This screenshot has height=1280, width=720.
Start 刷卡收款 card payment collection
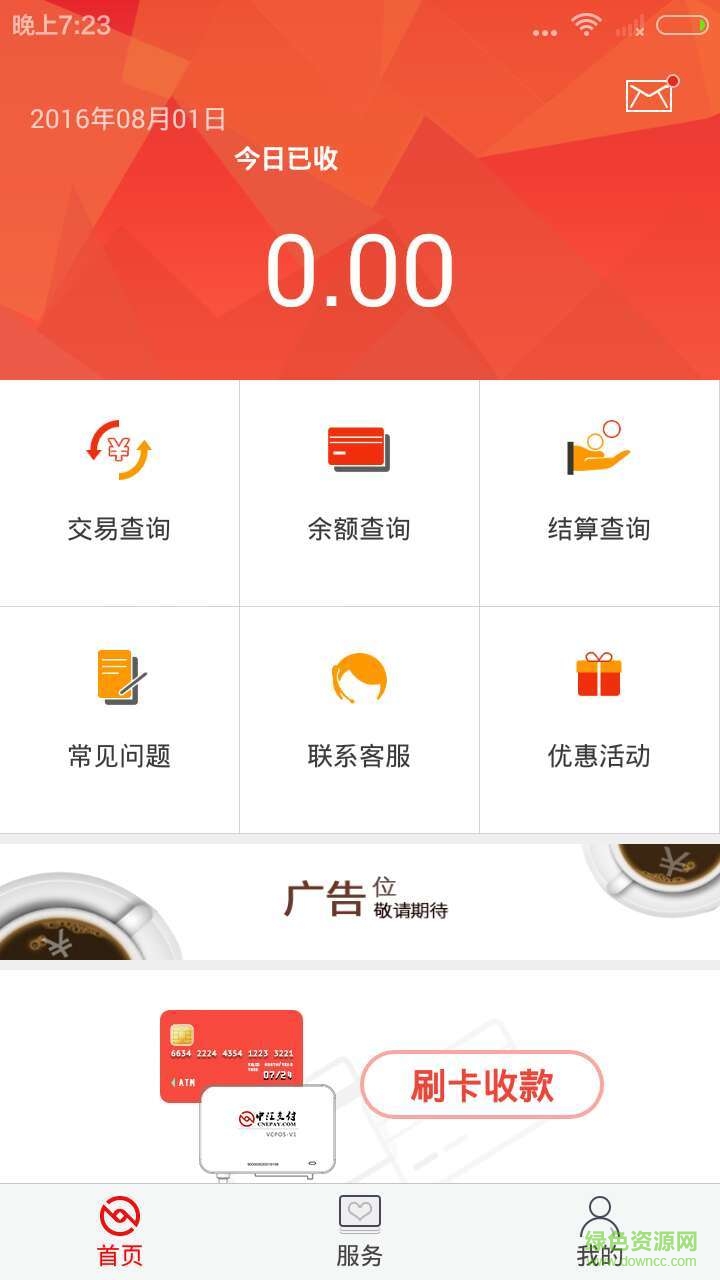click(482, 1085)
